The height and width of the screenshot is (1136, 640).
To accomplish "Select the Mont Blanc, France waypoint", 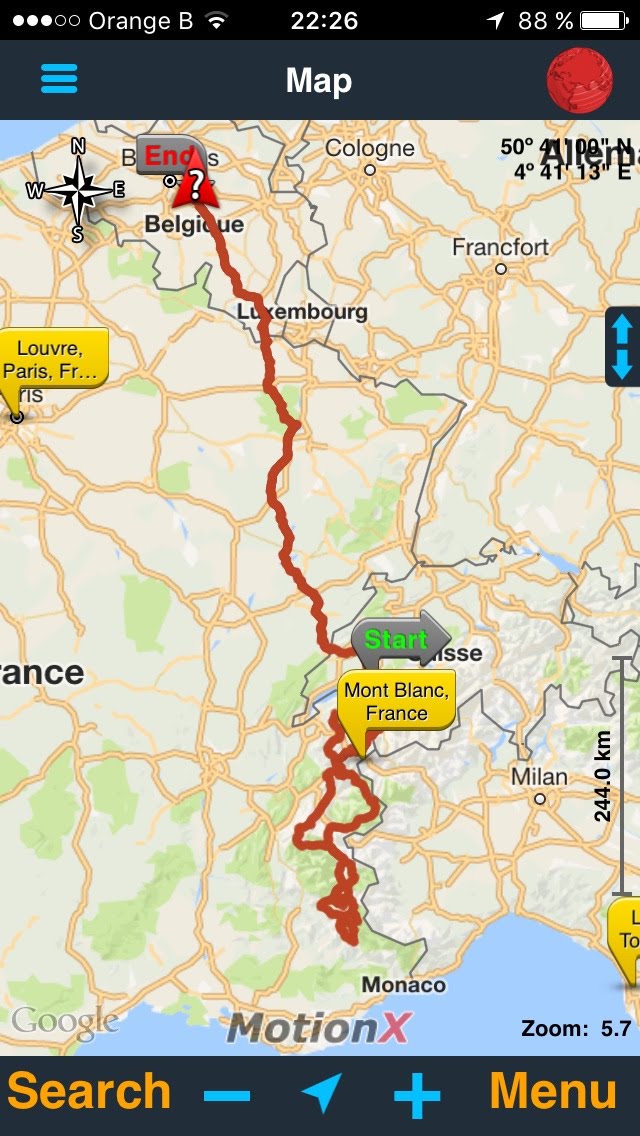I will pos(396,701).
